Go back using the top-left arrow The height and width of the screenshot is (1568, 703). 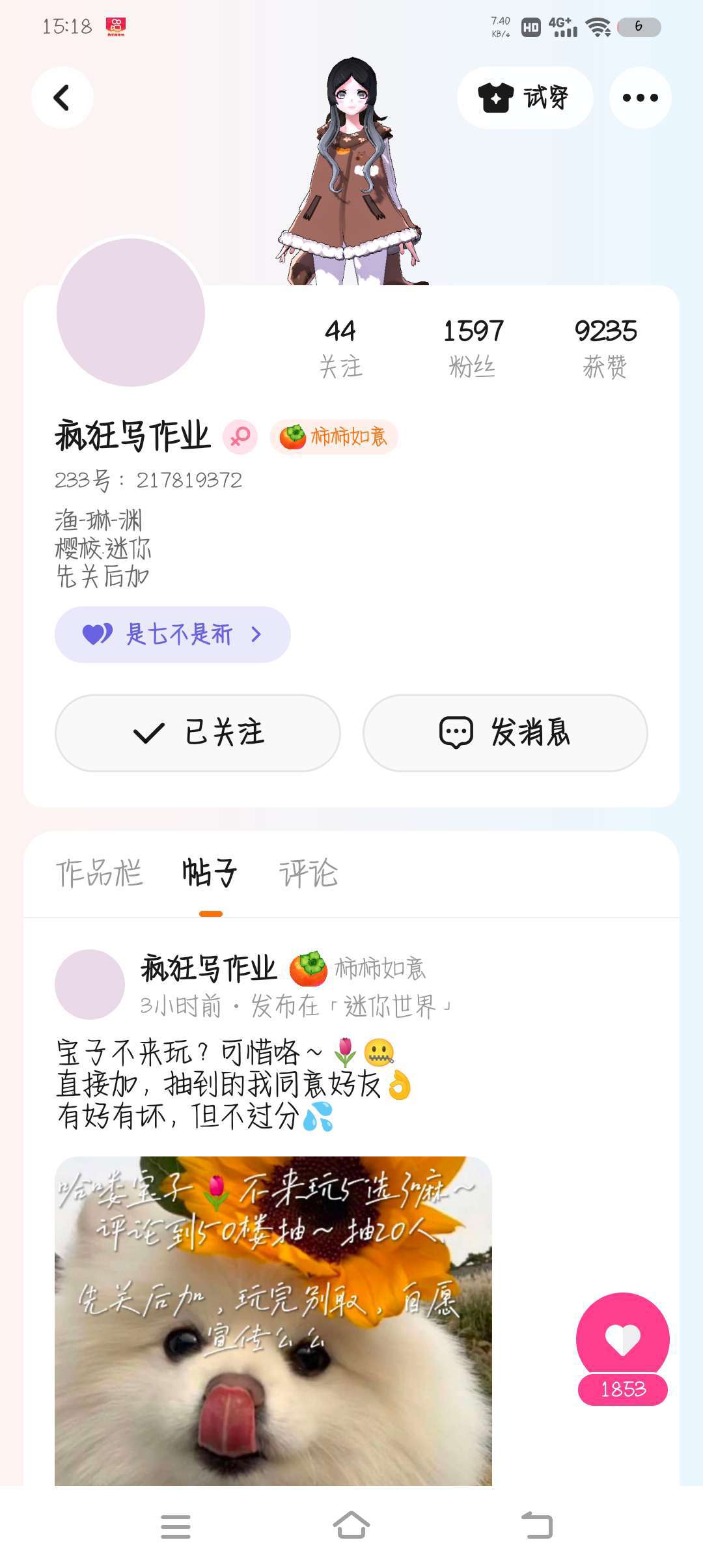(x=62, y=98)
